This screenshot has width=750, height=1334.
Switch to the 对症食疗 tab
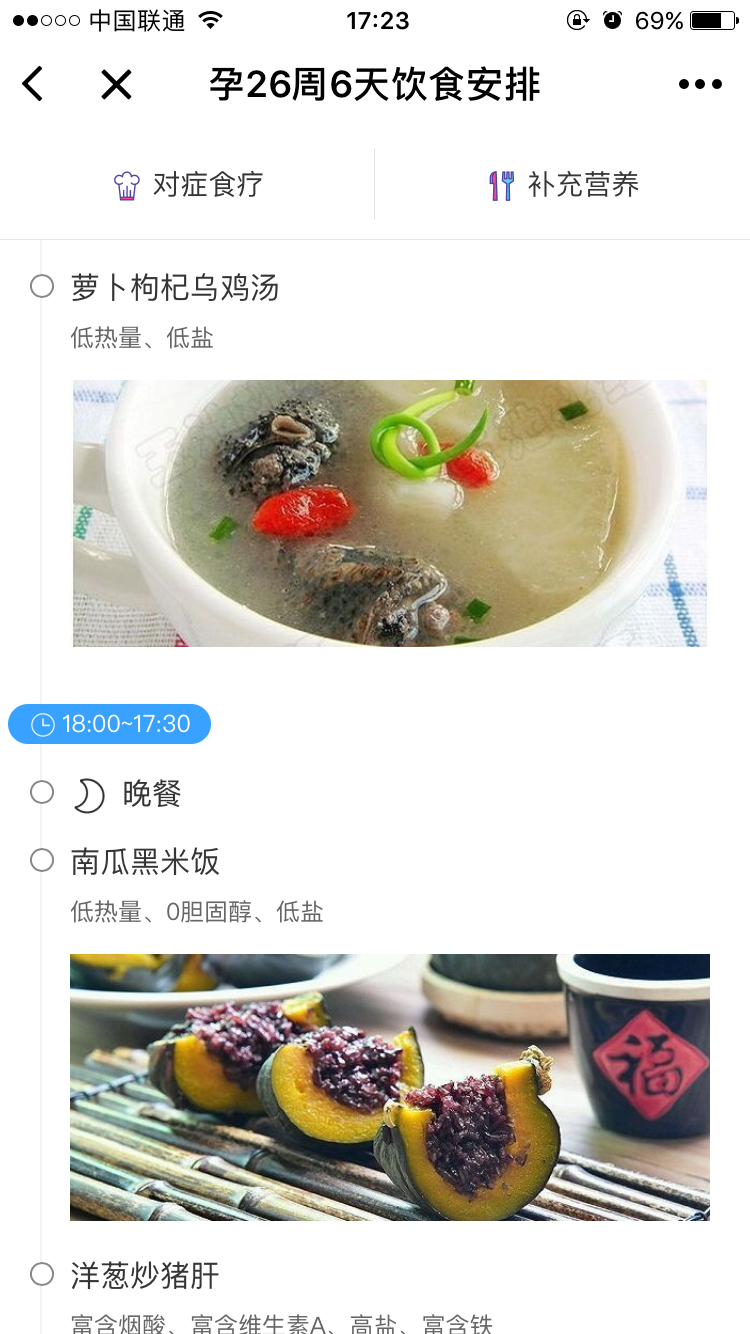(x=188, y=185)
